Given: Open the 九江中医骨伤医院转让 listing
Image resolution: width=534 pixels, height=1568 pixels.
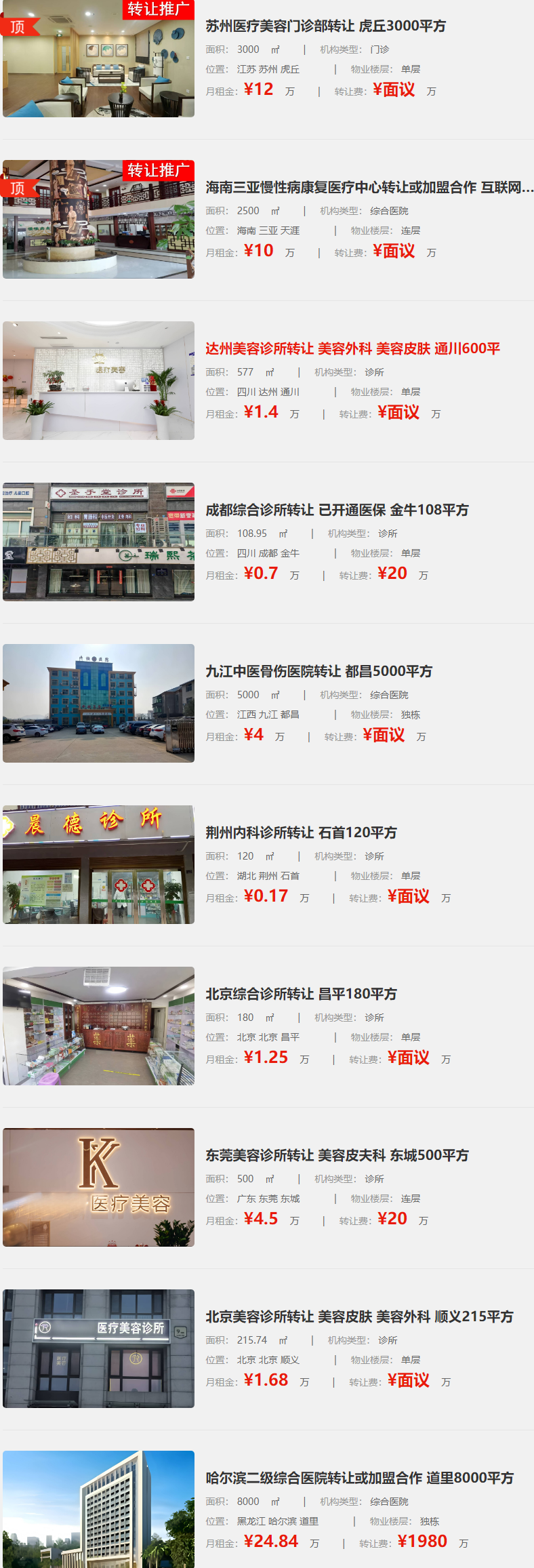Looking at the screenshot, I should pos(319,672).
